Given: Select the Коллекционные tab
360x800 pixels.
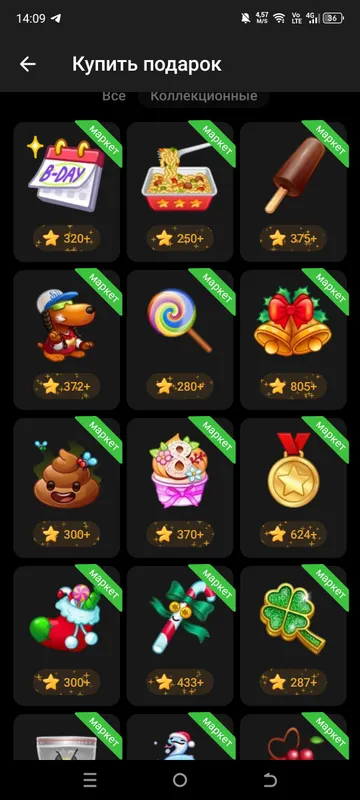Looking at the screenshot, I should click(203, 96).
